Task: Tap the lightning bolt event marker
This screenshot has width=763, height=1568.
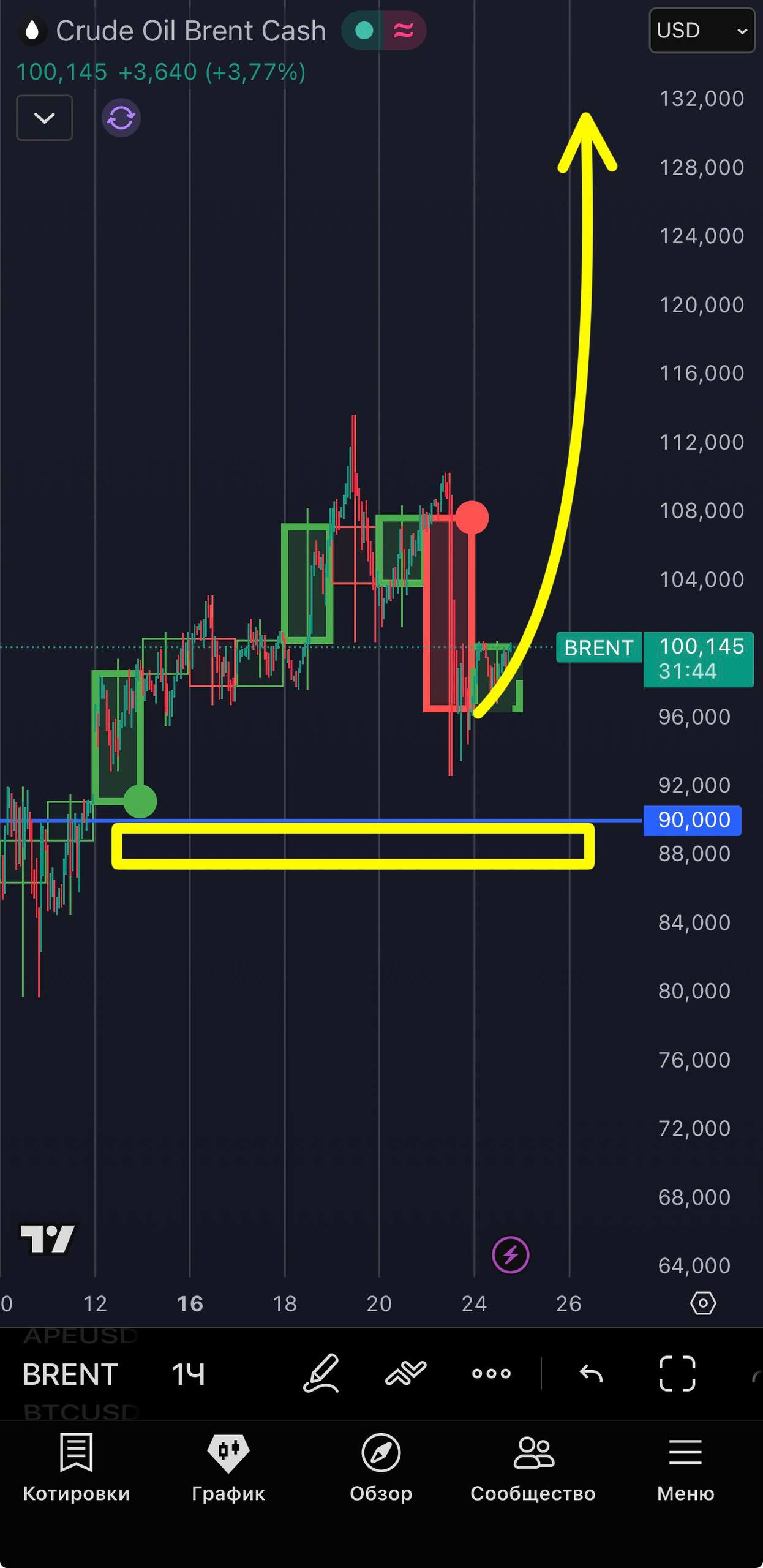Action: click(511, 1255)
